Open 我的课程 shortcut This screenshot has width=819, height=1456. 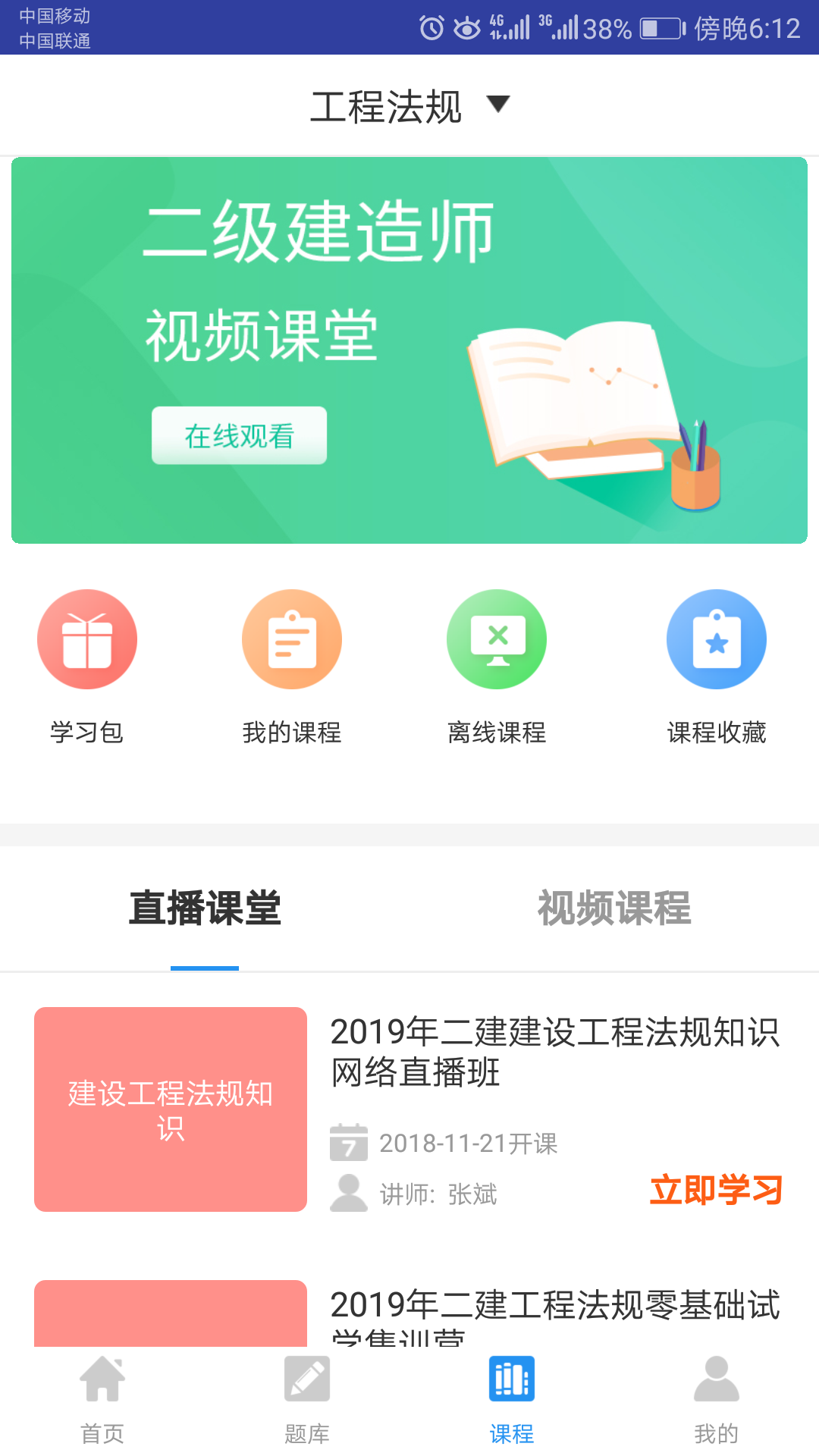292,640
